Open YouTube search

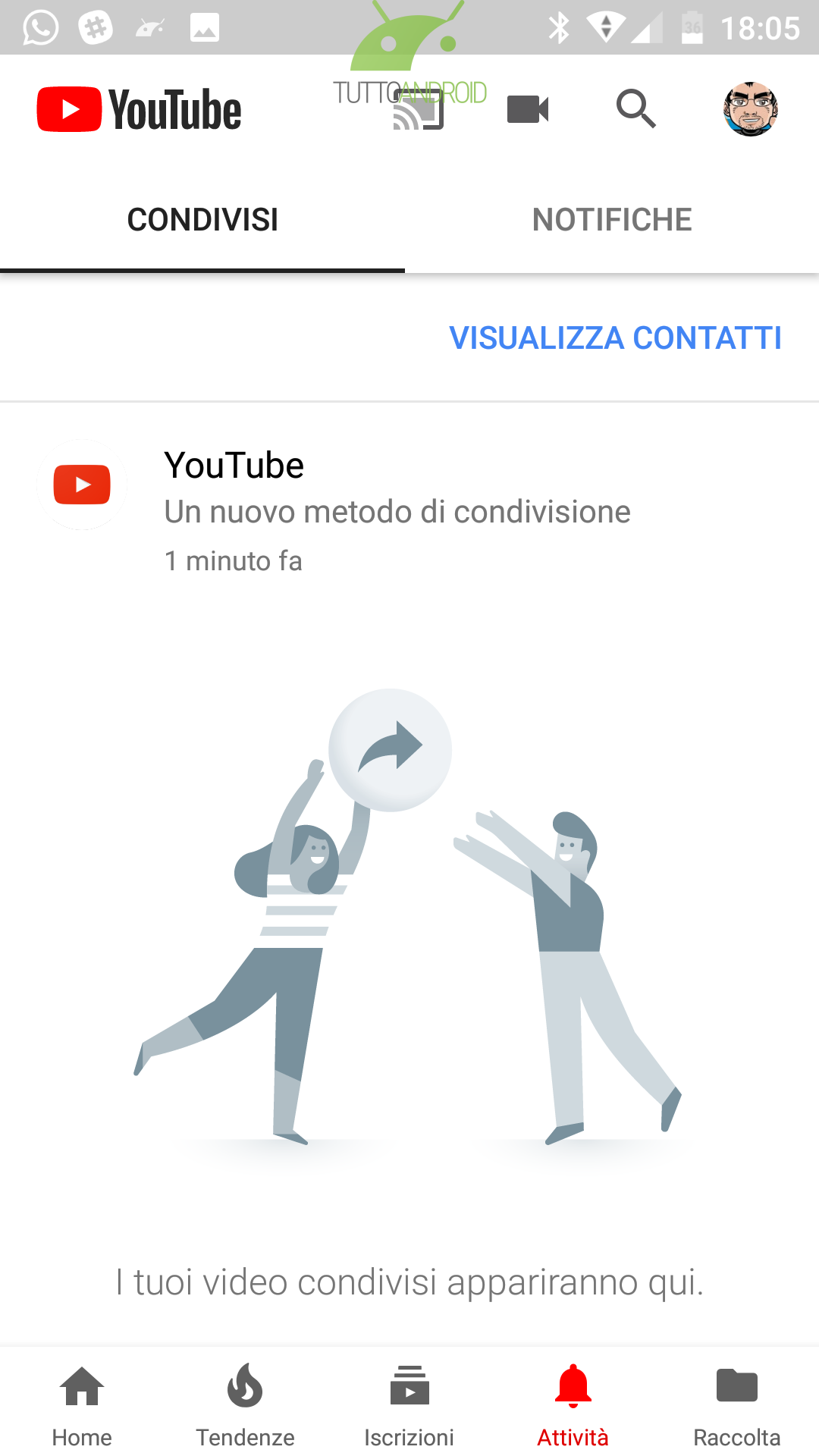click(635, 108)
